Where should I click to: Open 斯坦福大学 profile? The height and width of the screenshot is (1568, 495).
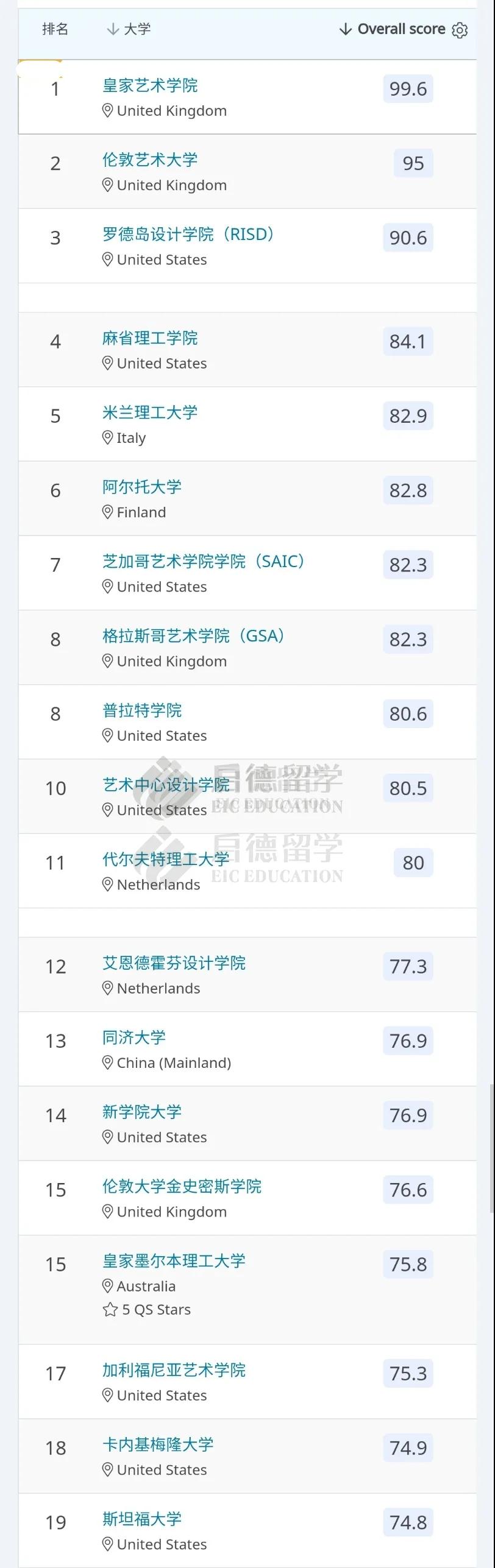142,1519
